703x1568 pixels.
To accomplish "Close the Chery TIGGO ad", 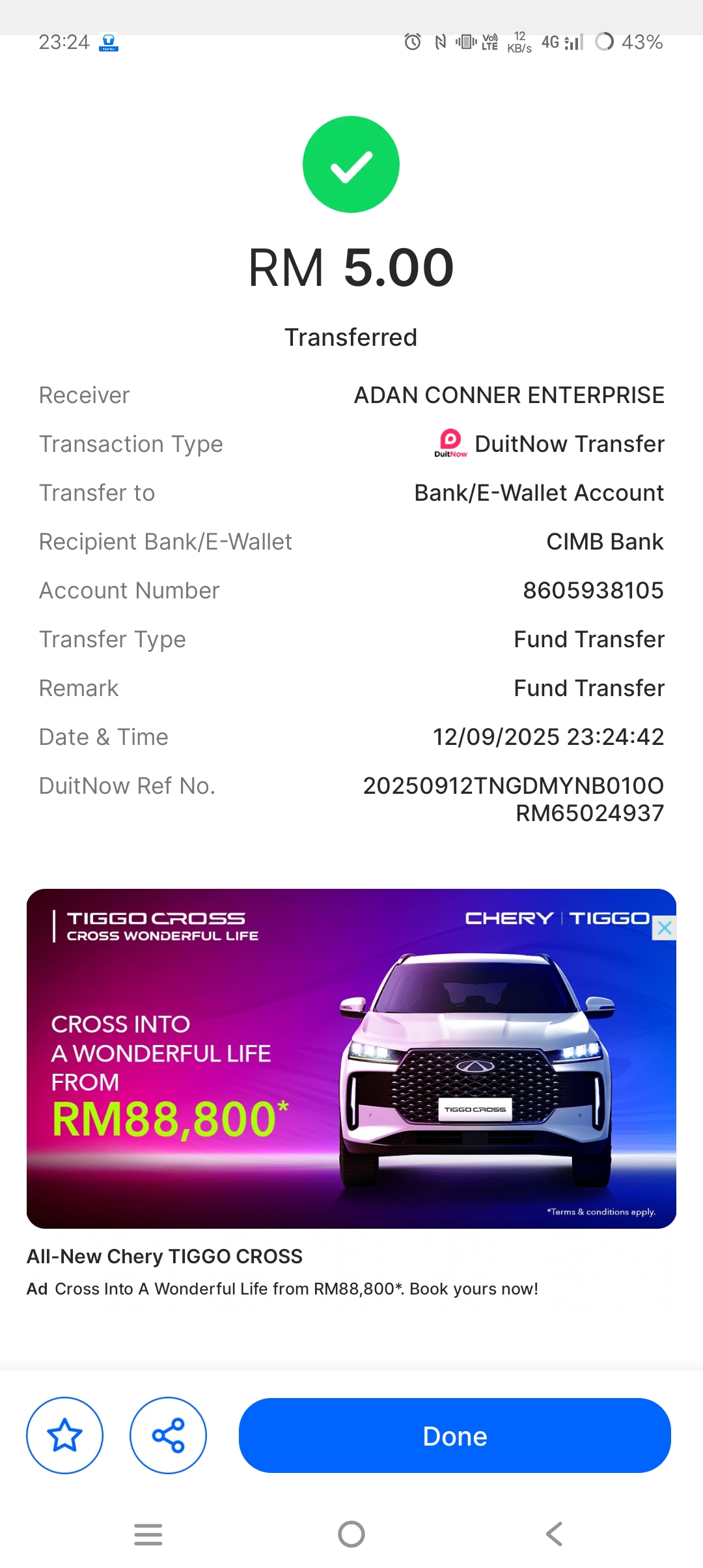I will point(665,928).
